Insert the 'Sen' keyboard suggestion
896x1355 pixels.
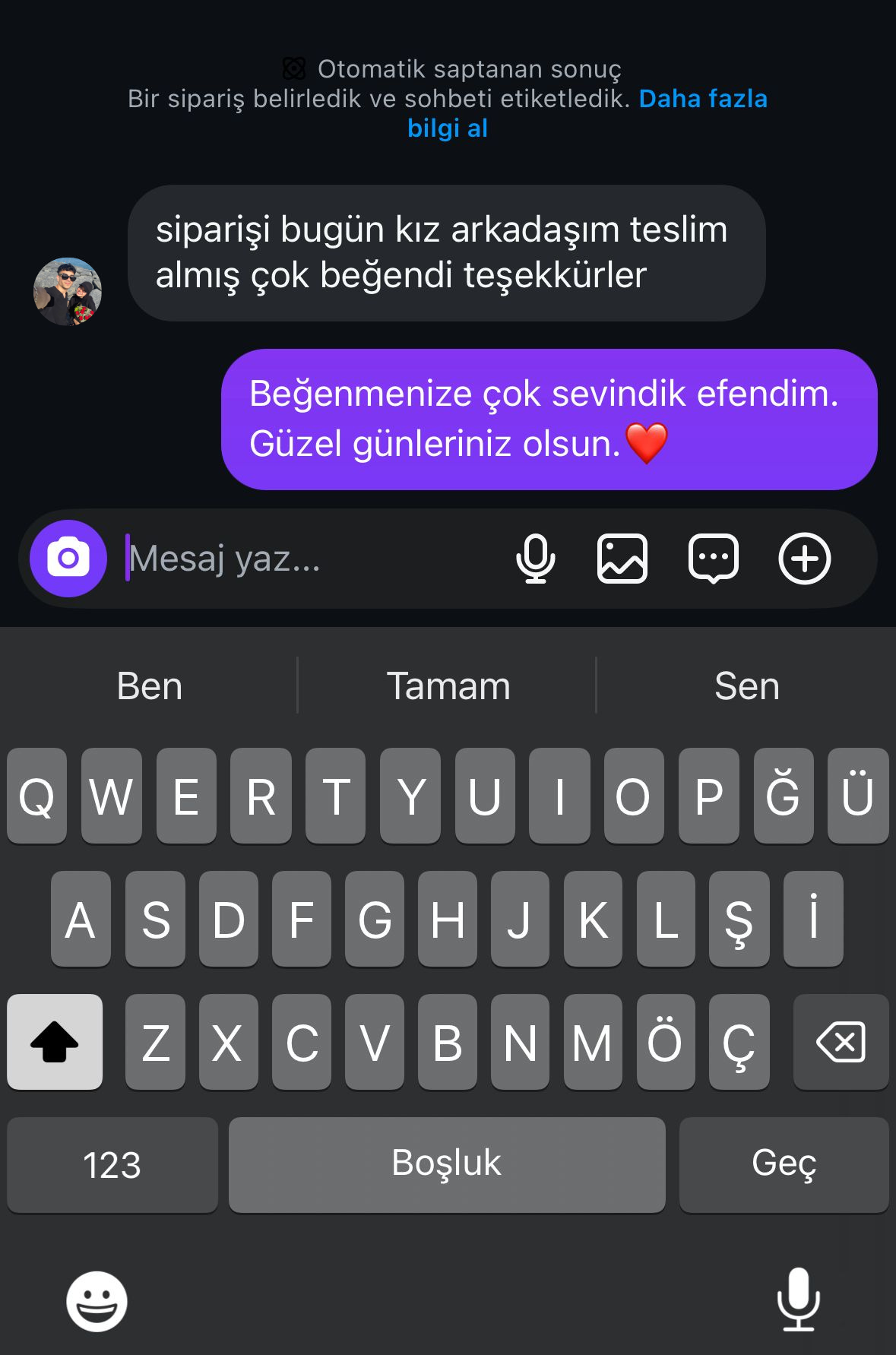[746, 686]
